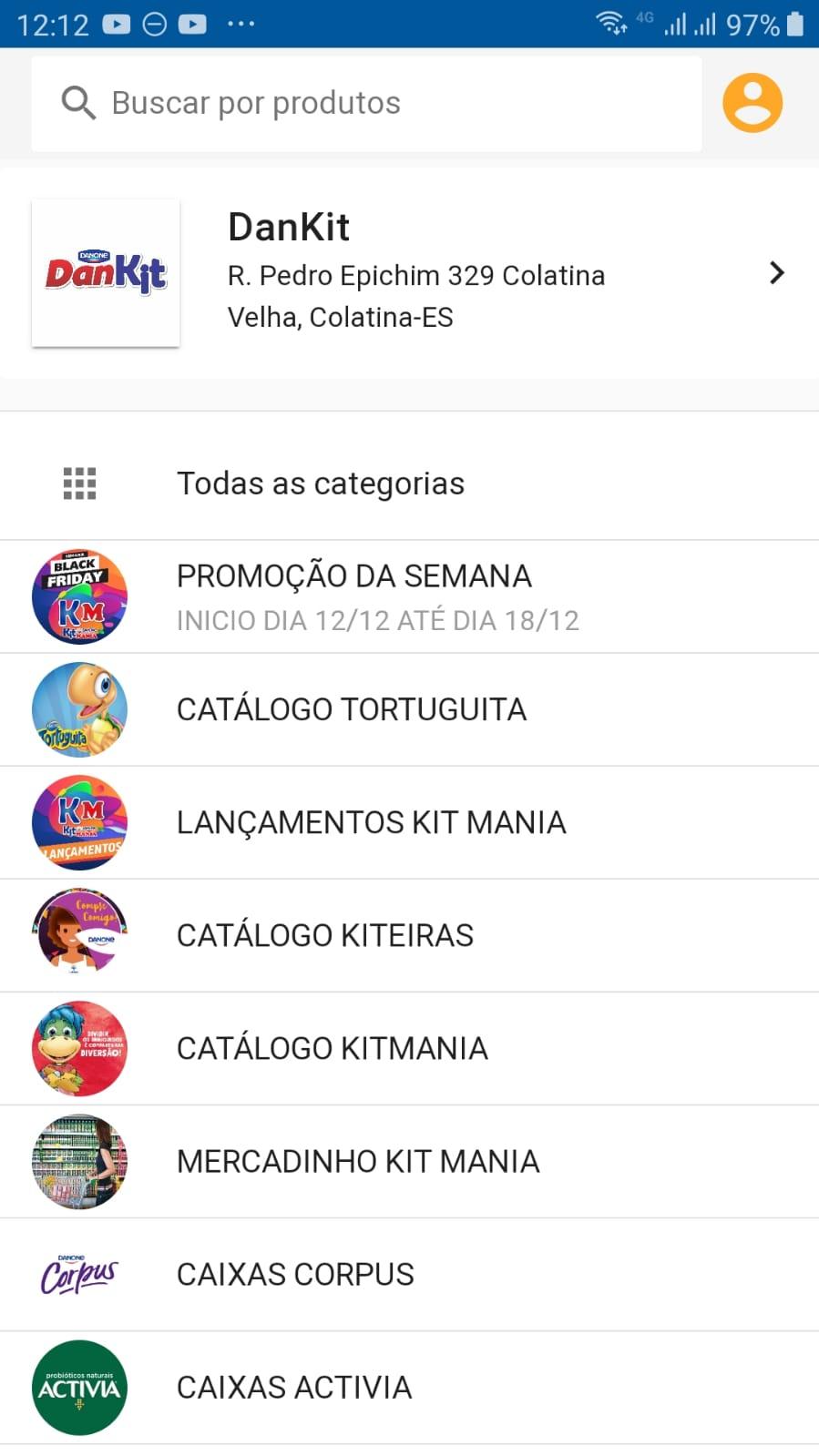Browse CATÁLOGO KITMANIA
The width and height of the screenshot is (819, 1456).
[x=409, y=1048]
